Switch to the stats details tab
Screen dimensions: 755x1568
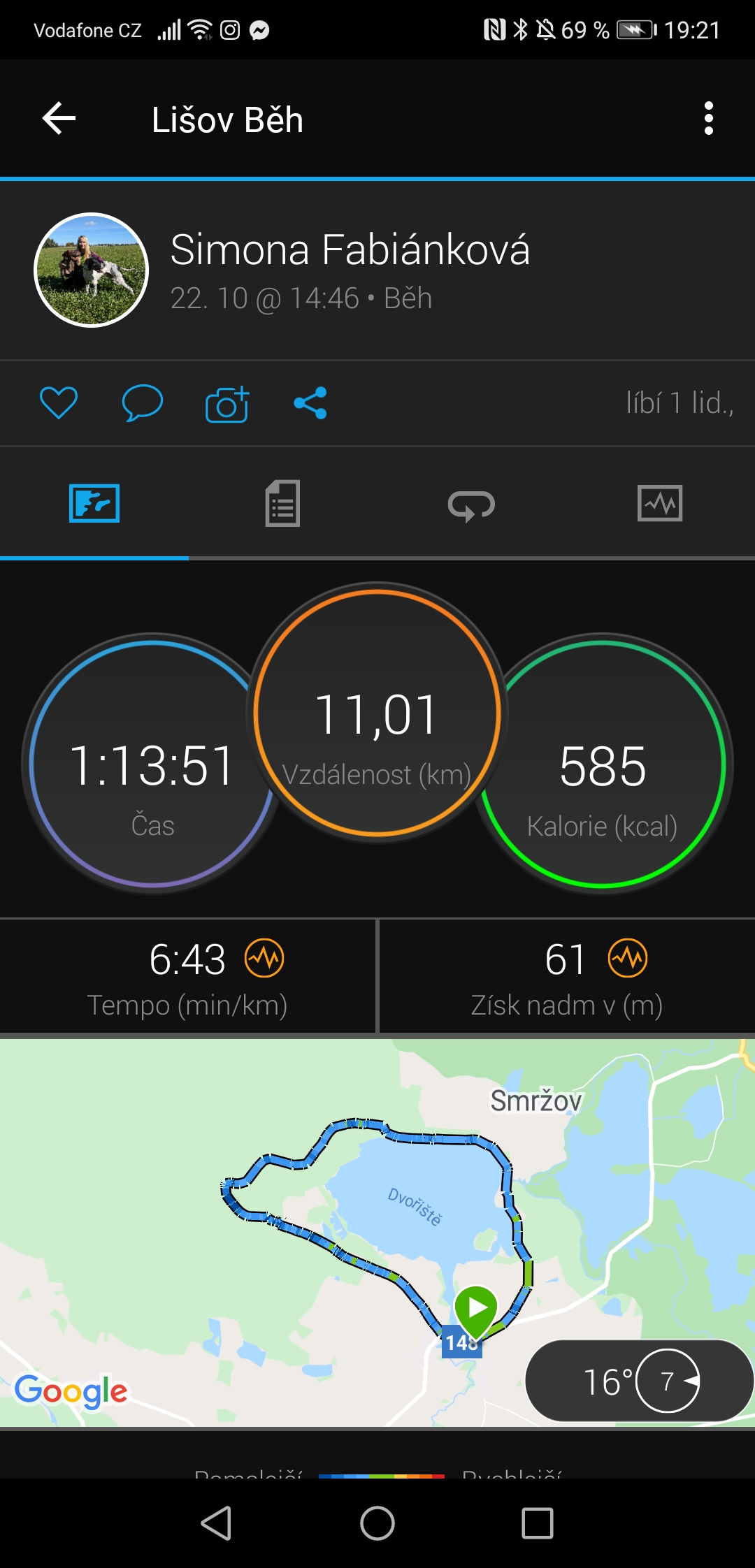click(x=283, y=503)
